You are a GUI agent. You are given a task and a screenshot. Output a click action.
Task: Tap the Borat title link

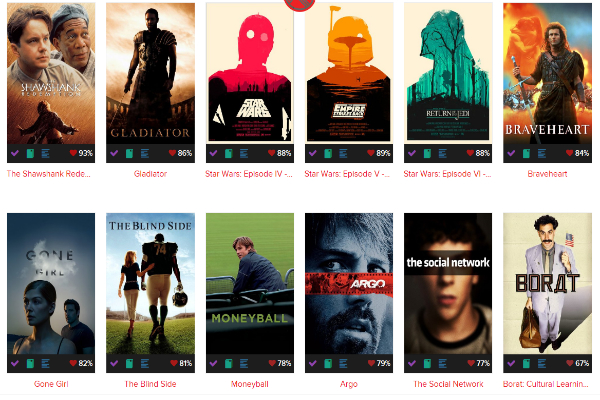tap(547, 384)
